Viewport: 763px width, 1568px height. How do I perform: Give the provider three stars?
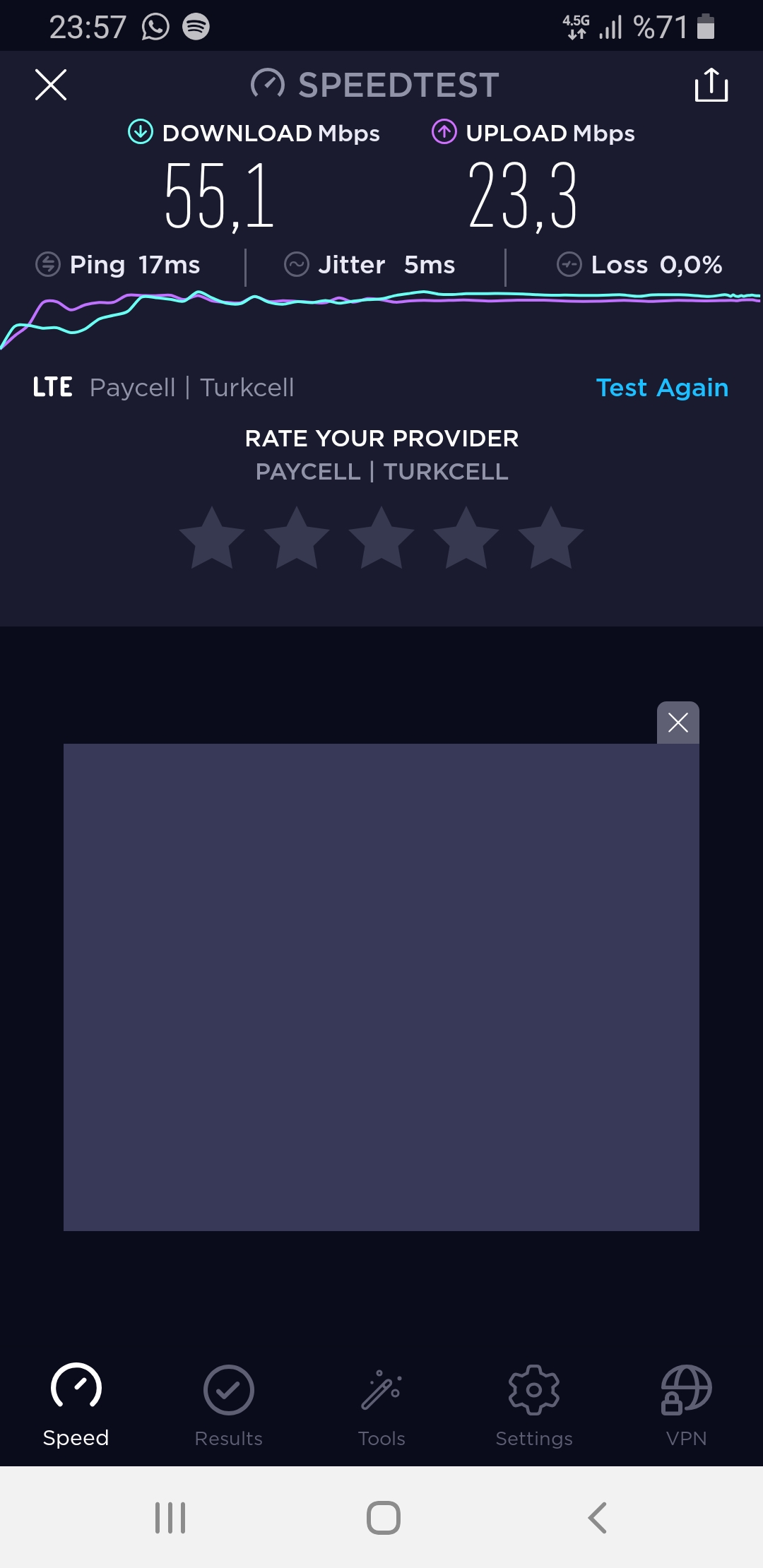pyautogui.click(x=381, y=538)
